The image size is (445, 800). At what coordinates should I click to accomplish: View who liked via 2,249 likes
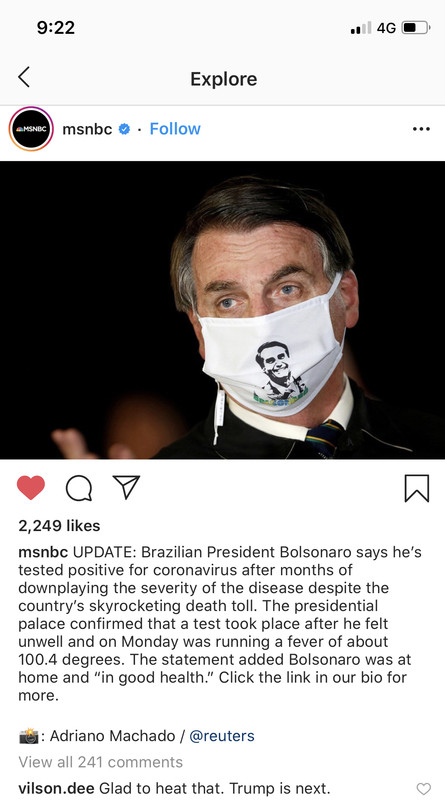point(59,526)
